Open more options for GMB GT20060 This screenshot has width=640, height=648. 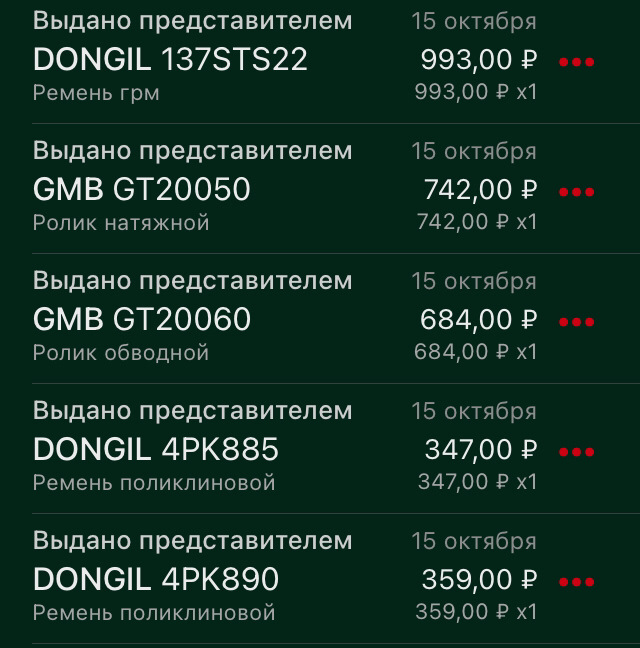pos(576,322)
